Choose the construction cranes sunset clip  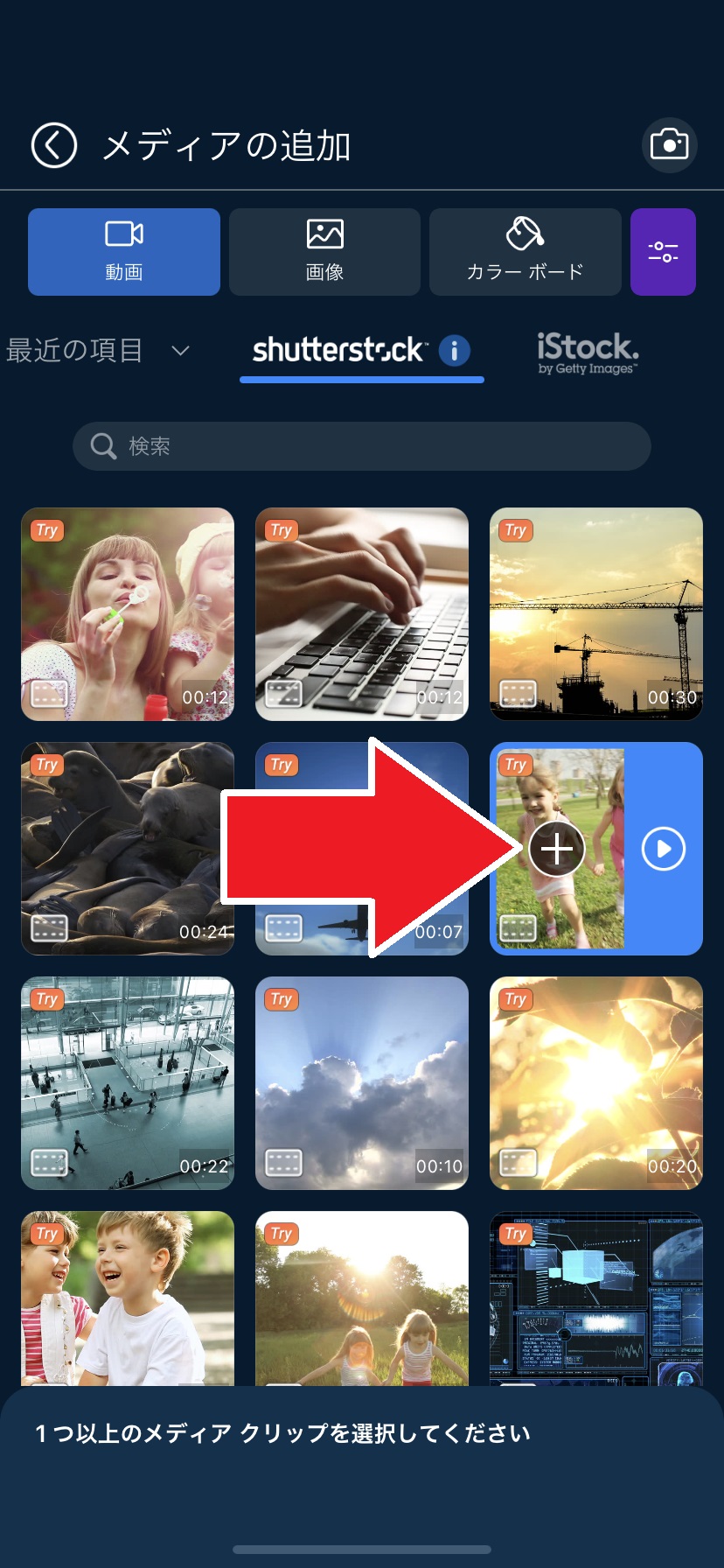(x=596, y=614)
